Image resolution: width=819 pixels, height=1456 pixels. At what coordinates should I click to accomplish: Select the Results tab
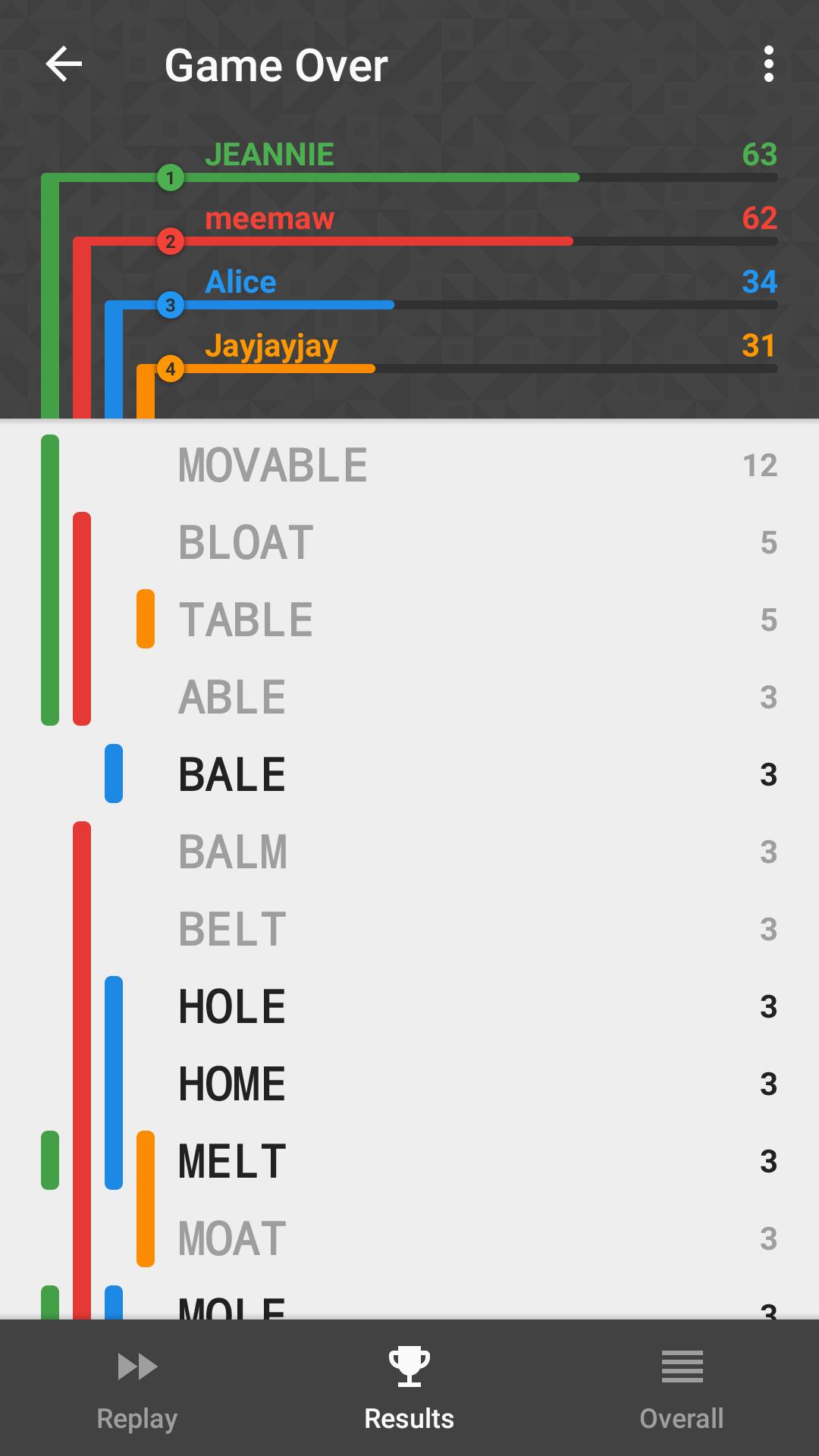point(409,1388)
